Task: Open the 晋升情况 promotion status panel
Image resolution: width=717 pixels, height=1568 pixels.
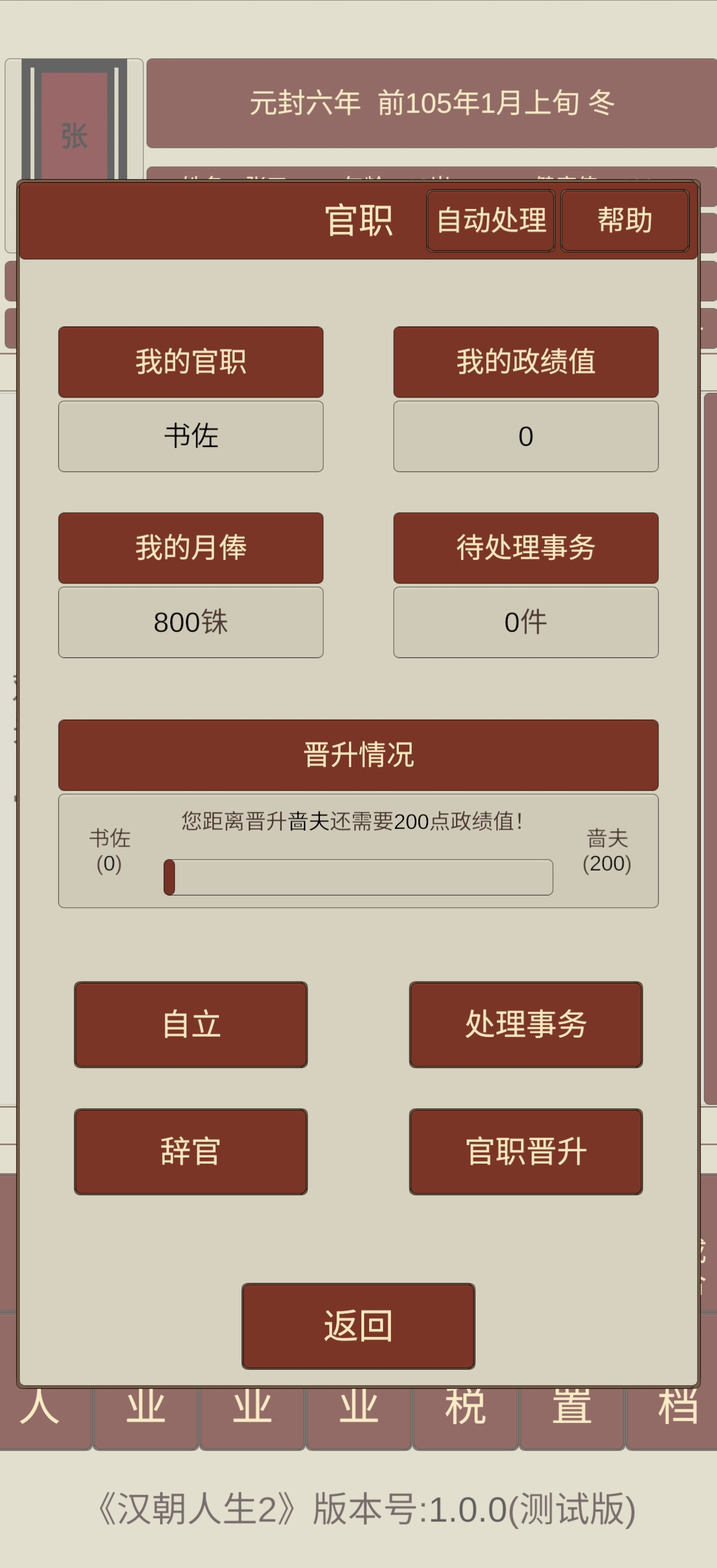Action: click(x=358, y=755)
